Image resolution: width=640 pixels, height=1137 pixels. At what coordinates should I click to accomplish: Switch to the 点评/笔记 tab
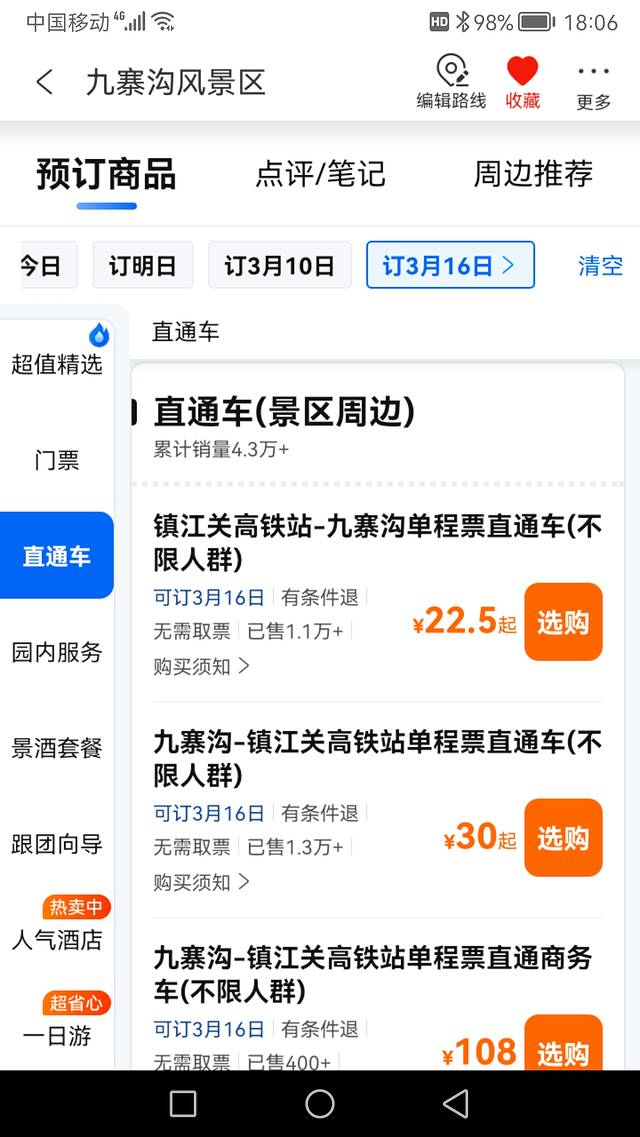[x=320, y=175]
